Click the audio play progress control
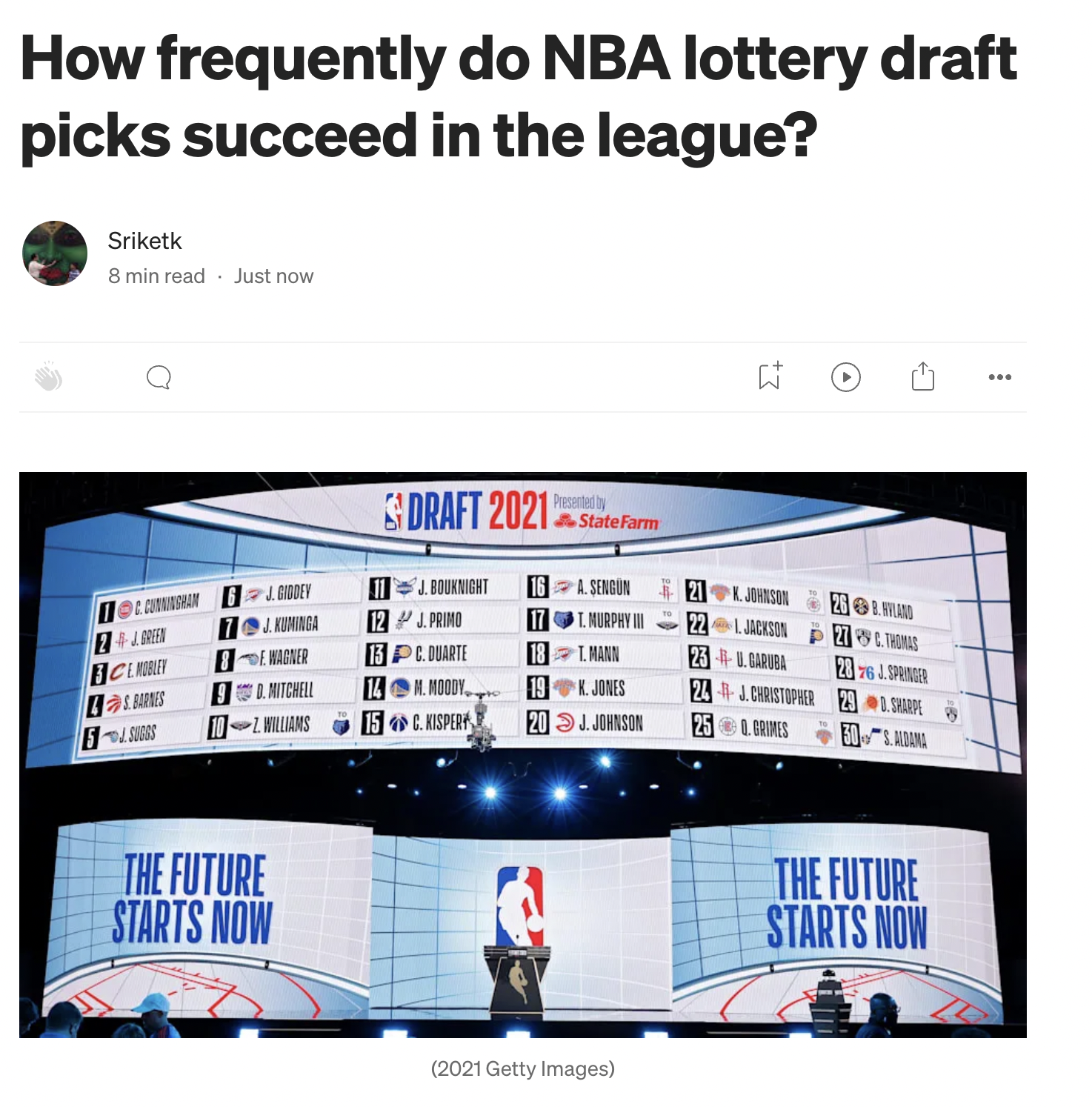 (845, 376)
